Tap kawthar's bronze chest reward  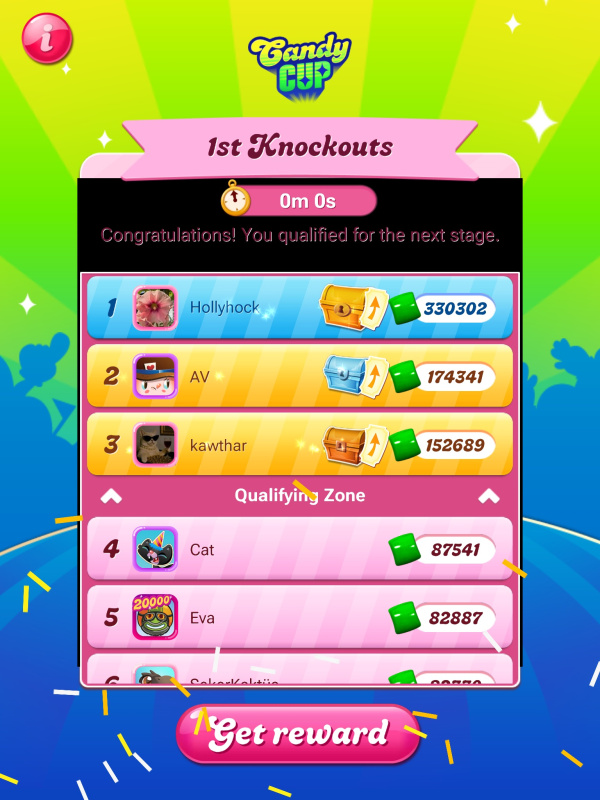[x=342, y=444]
